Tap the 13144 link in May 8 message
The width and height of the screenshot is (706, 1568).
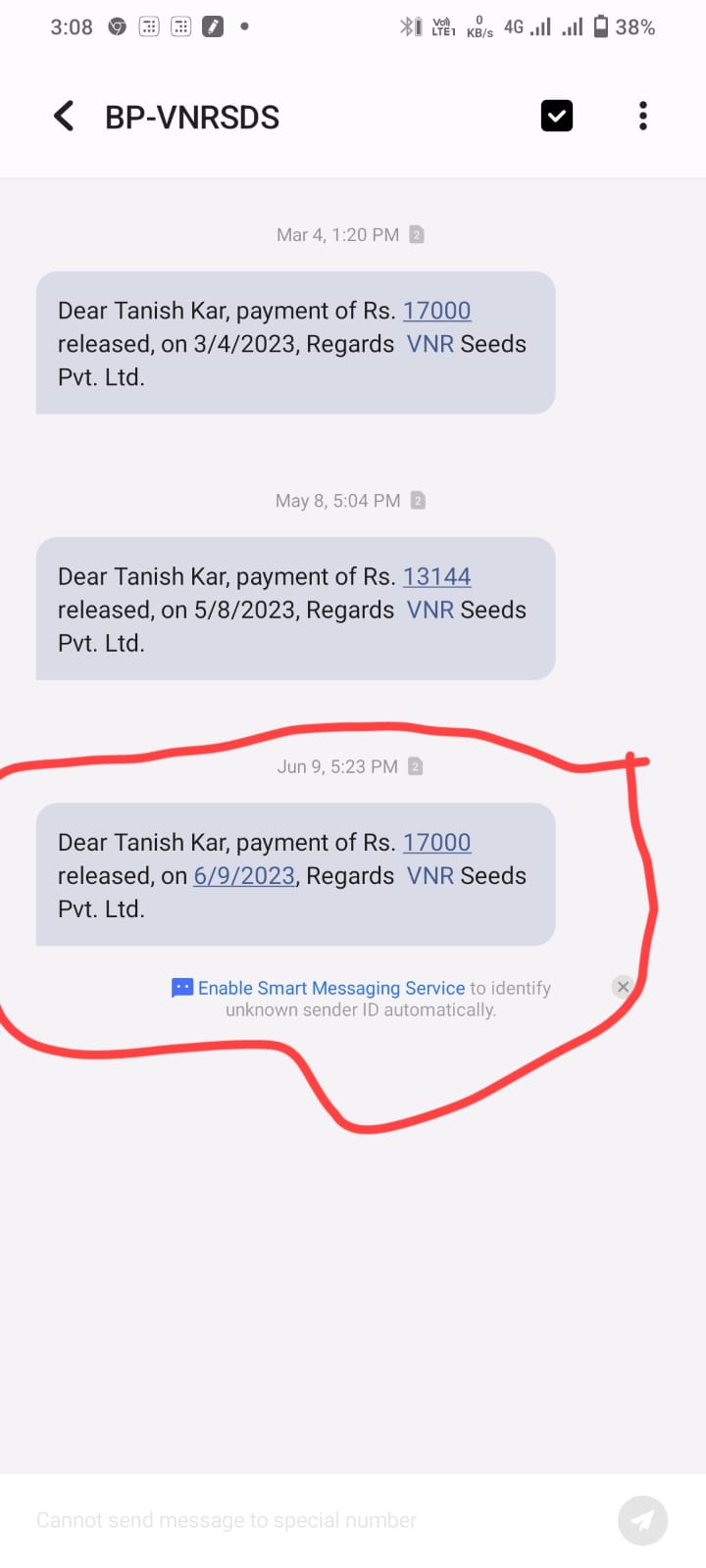436,576
